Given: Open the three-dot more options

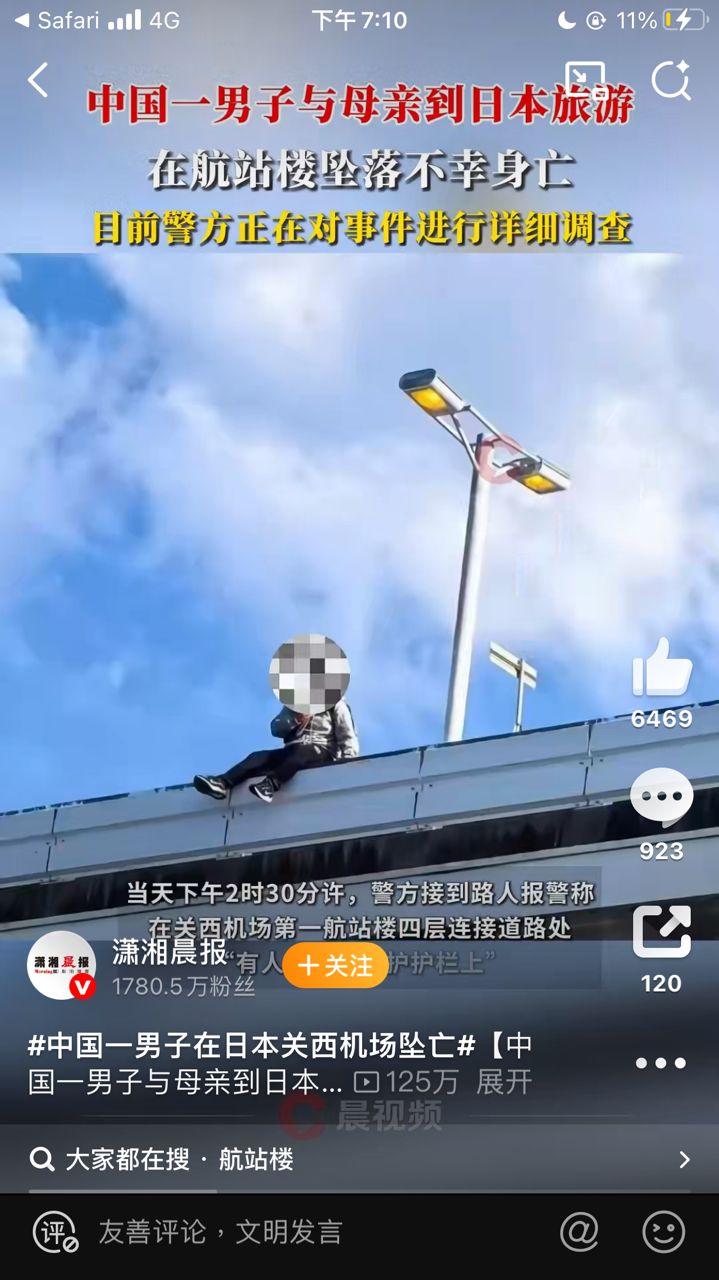Looking at the screenshot, I should [661, 1063].
